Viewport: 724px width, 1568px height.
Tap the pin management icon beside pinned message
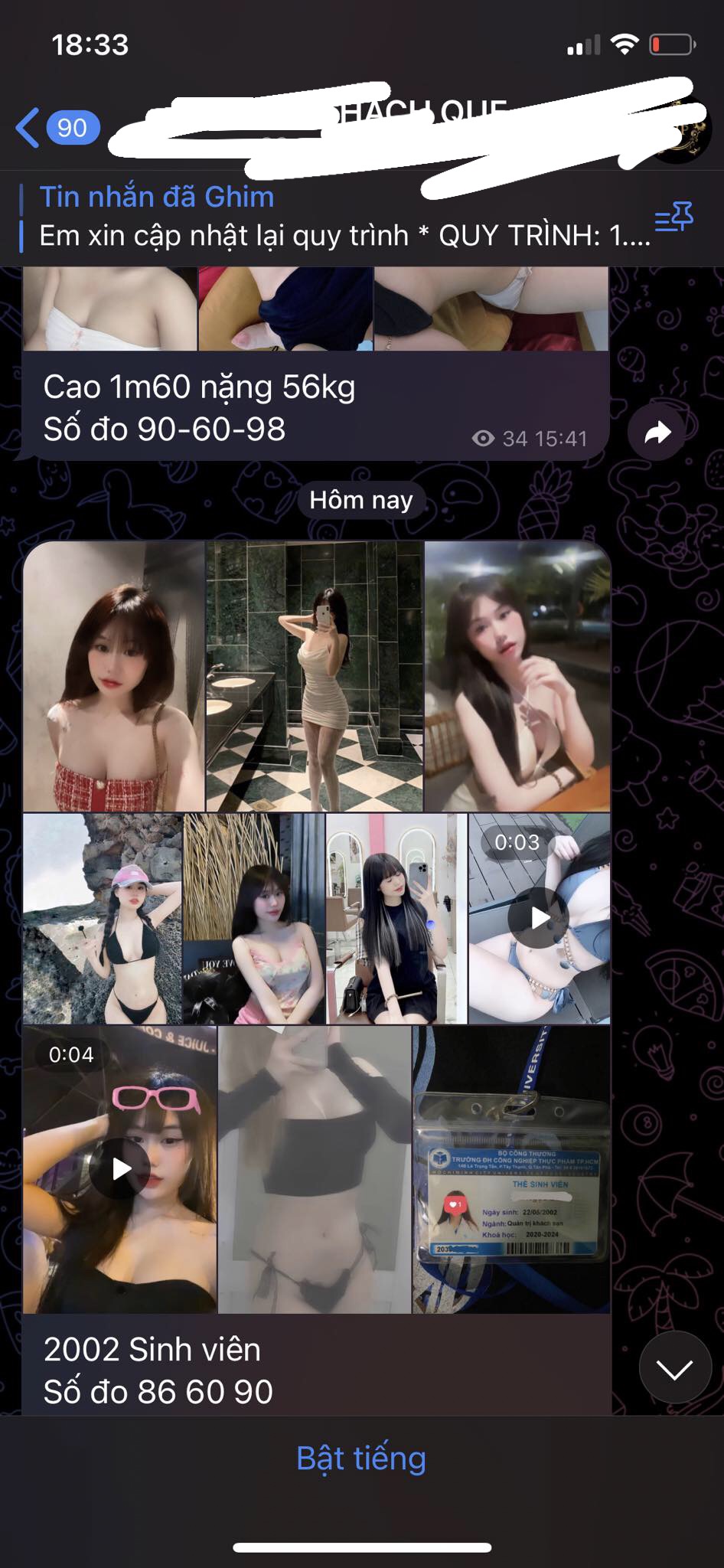[x=673, y=217]
